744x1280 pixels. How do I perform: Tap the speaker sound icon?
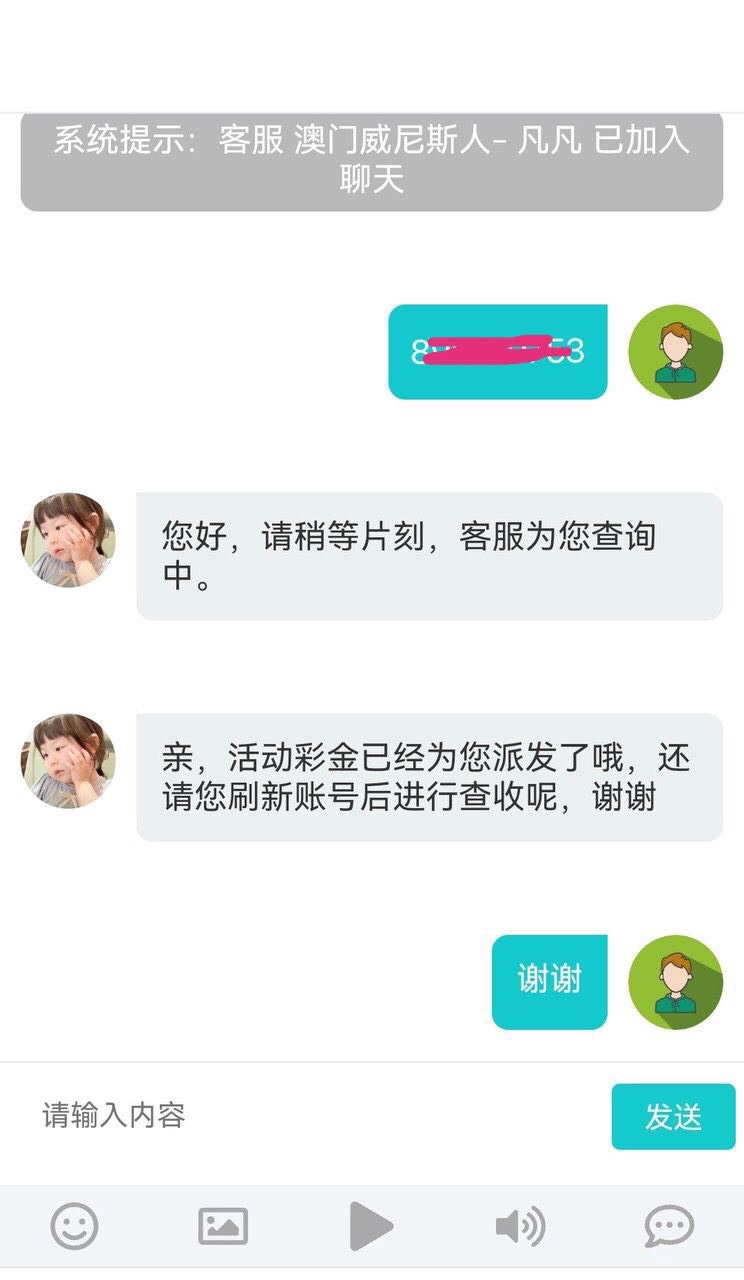(x=520, y=1226)
